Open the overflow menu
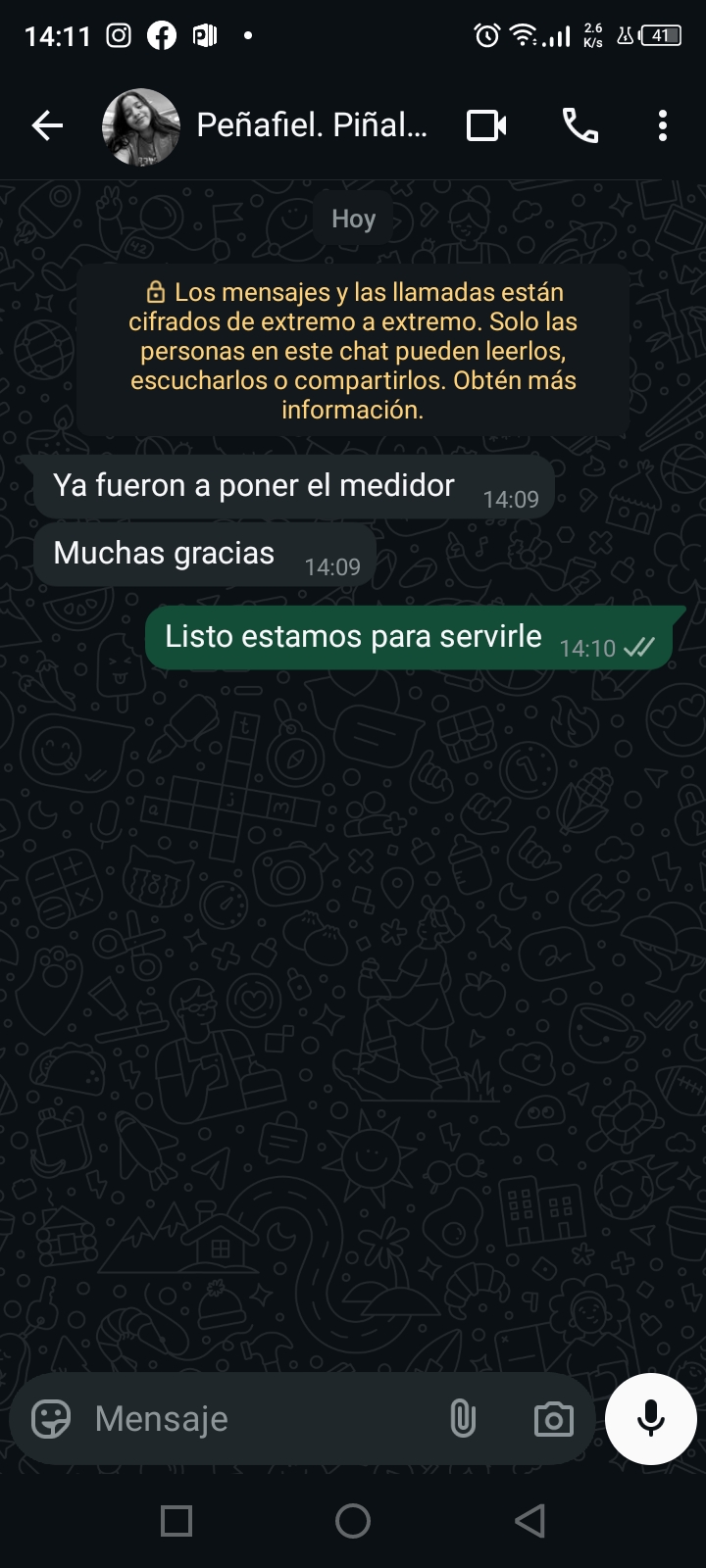 tap(663, 125)
